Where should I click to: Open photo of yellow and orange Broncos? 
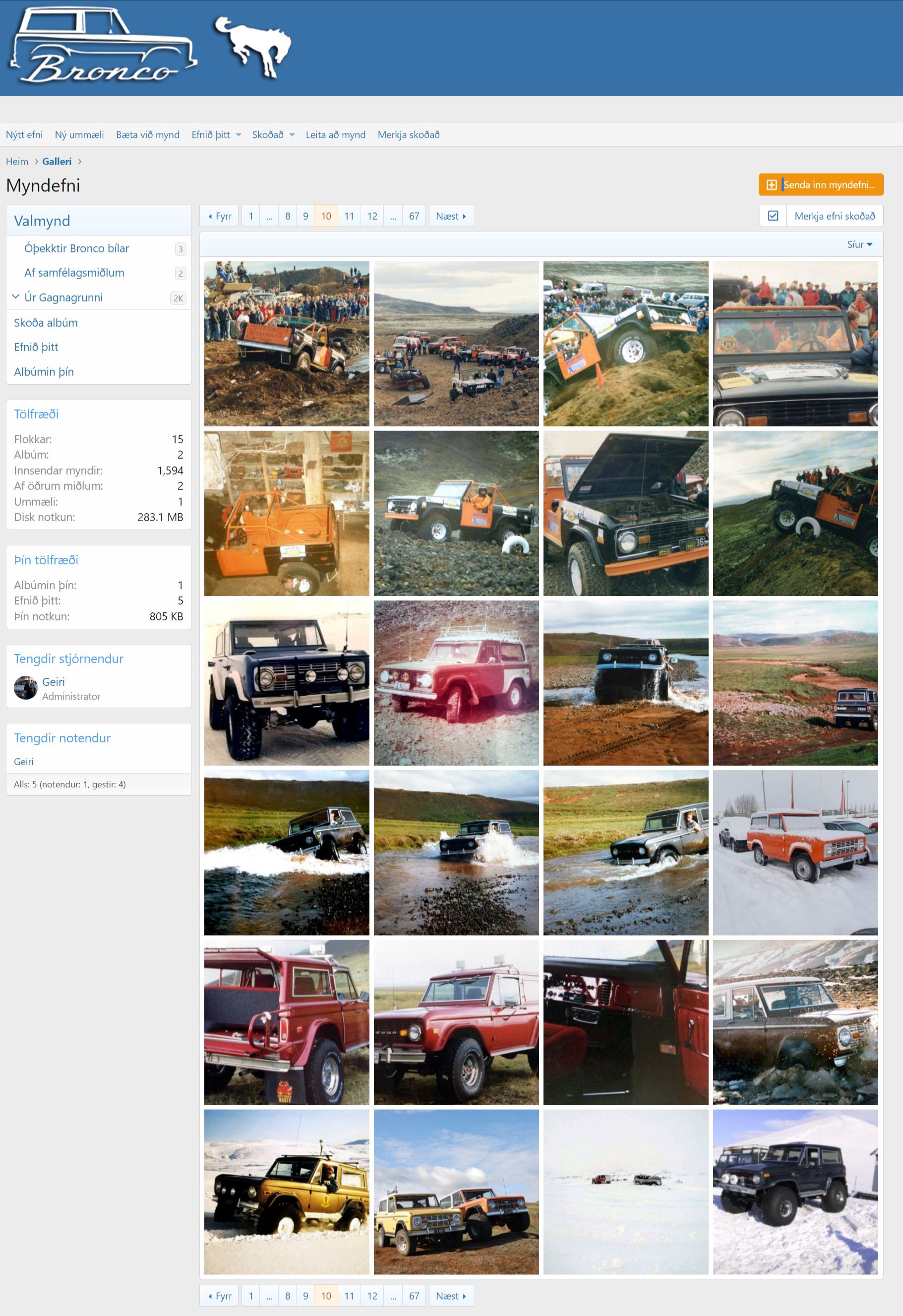click(x=456, y=1192)
